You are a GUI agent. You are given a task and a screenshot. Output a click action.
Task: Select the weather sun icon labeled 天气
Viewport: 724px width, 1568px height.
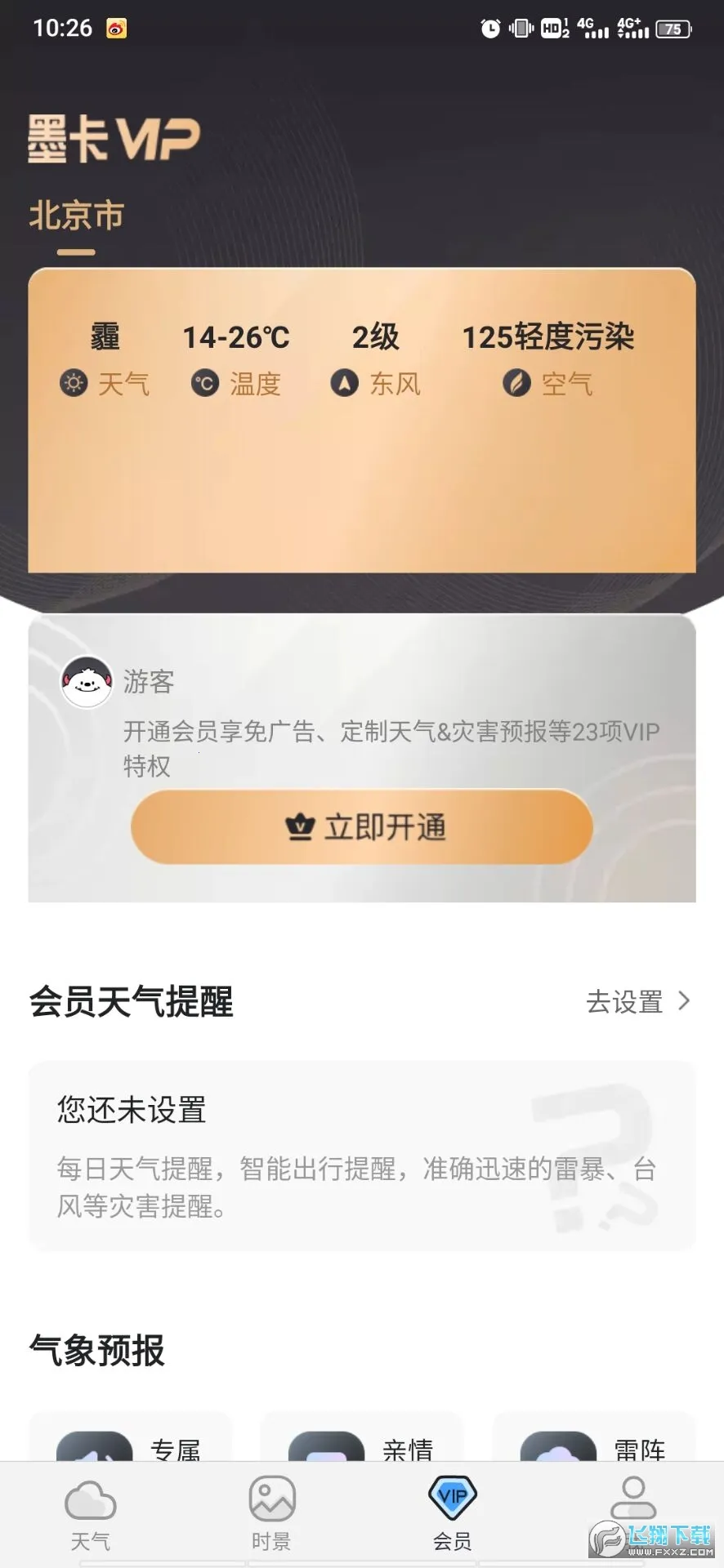[x=74, y=382]
